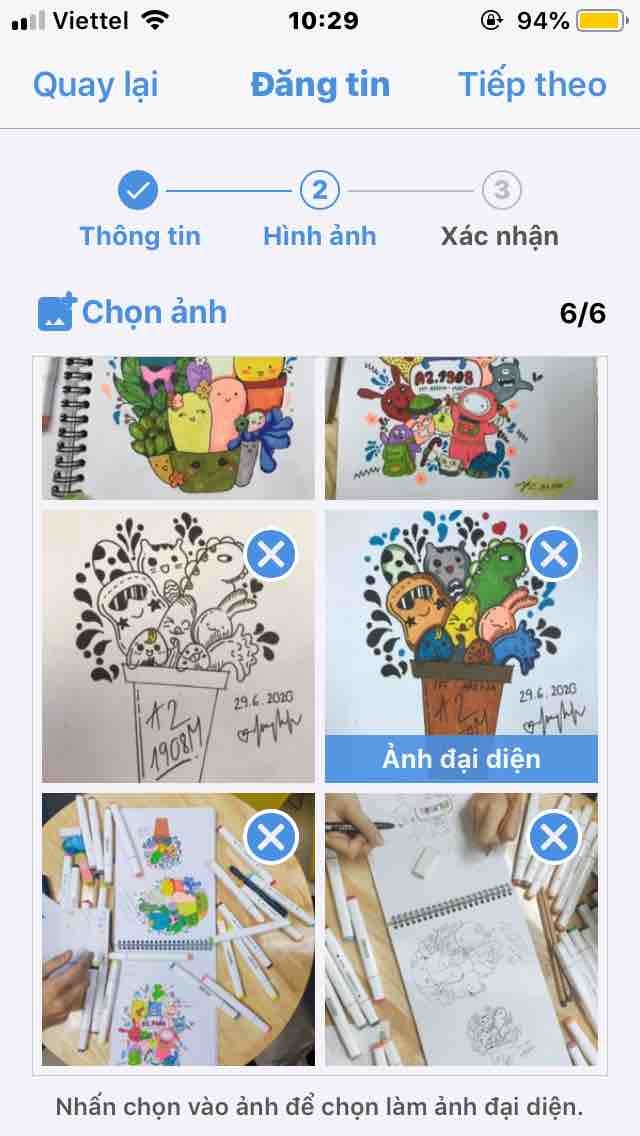The height and width of the screenshot is (1136, 640).
Task: Remove the colored doodle cover photo
Action: [x=553, y=554]
